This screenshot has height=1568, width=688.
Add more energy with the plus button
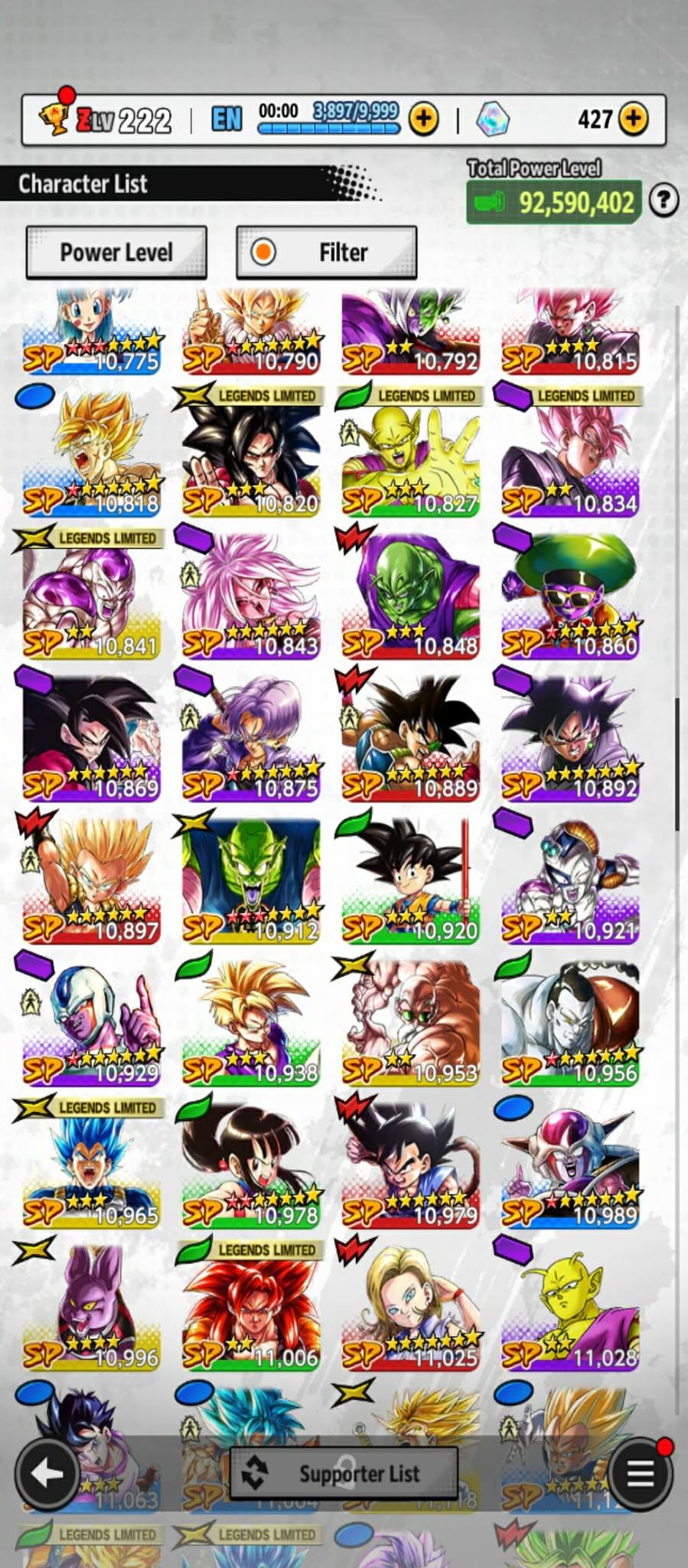[423, 119]
